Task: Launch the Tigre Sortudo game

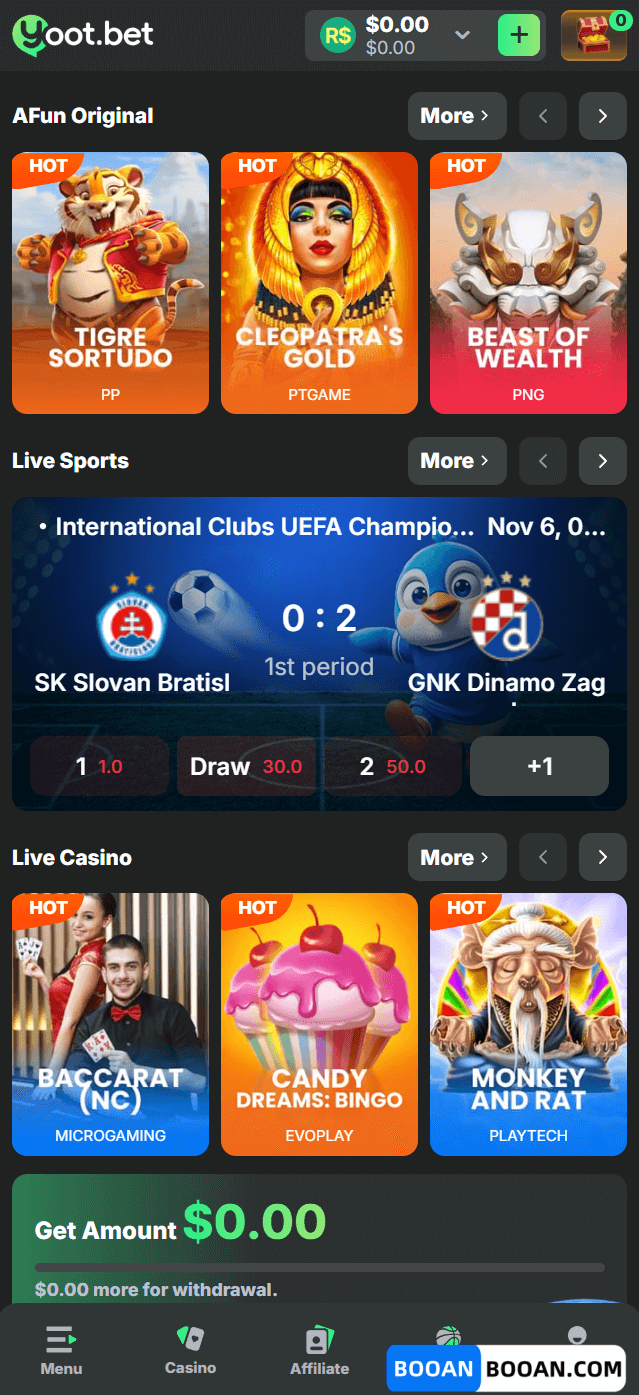Action: pos(110,282)
